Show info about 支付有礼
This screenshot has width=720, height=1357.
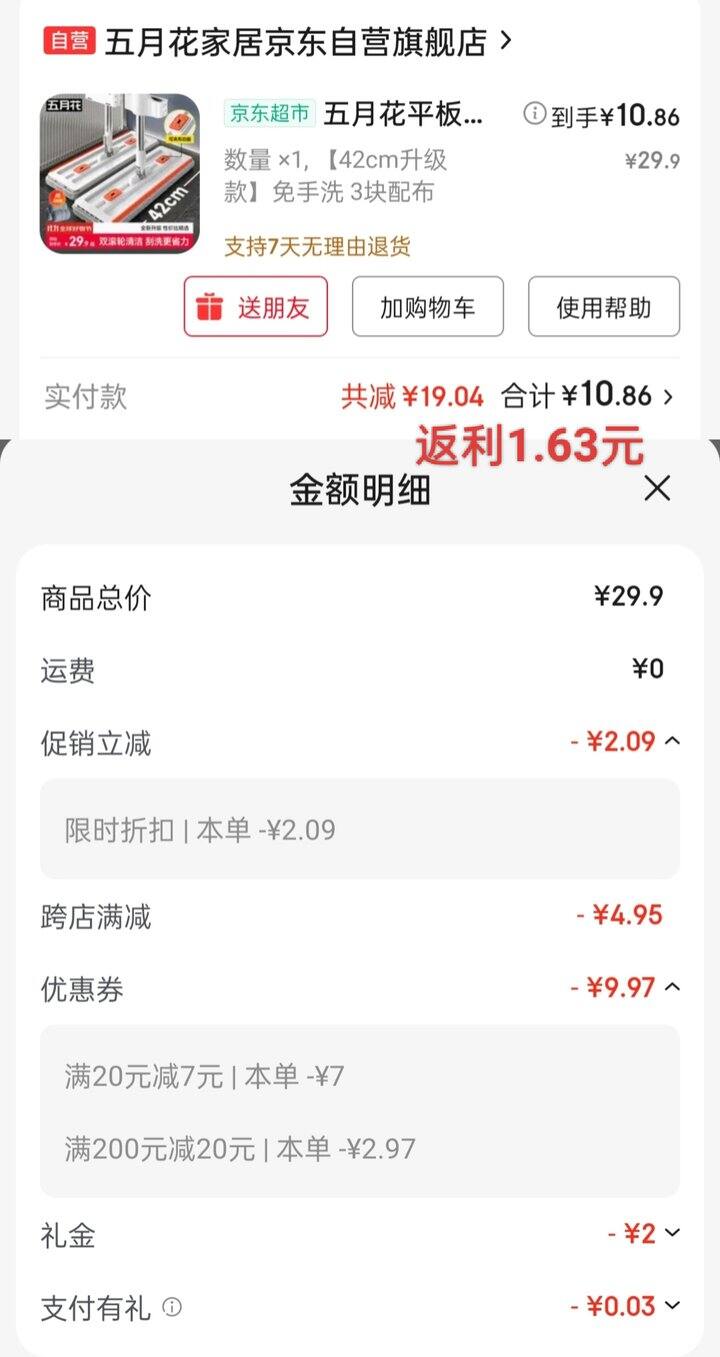point(172,1307)
